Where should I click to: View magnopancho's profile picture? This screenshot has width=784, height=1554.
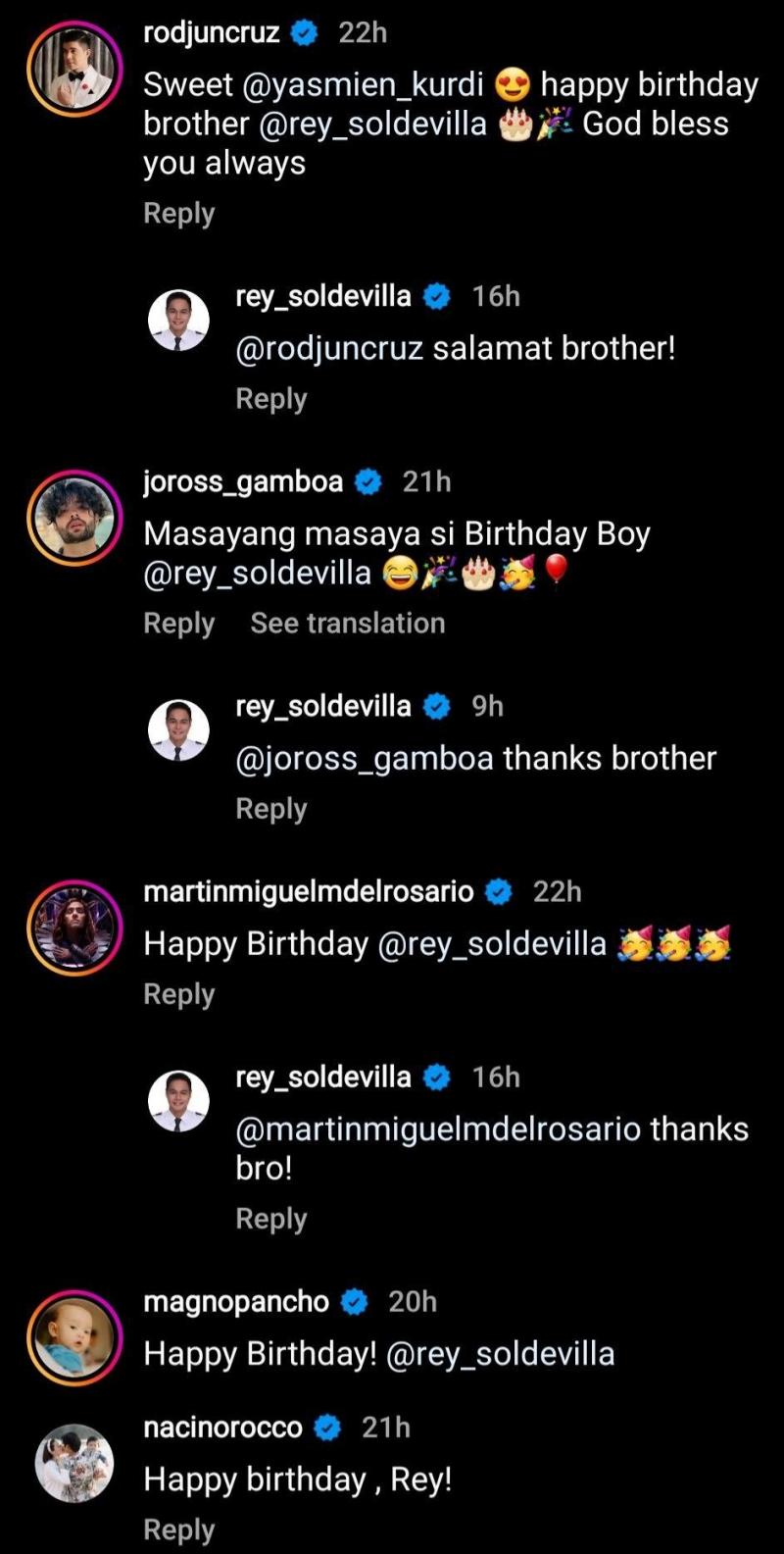73,1338
